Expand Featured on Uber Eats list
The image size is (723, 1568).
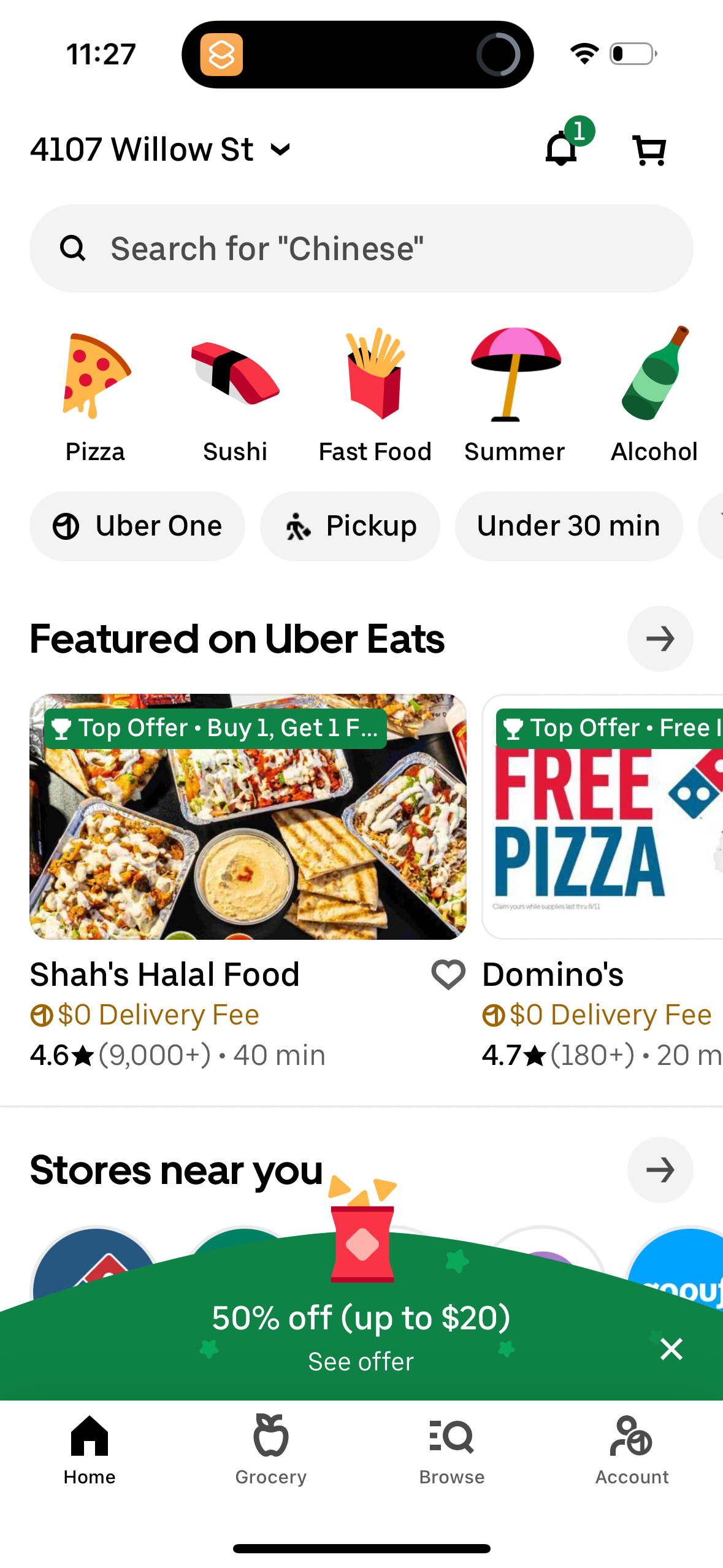coord(660,638)
